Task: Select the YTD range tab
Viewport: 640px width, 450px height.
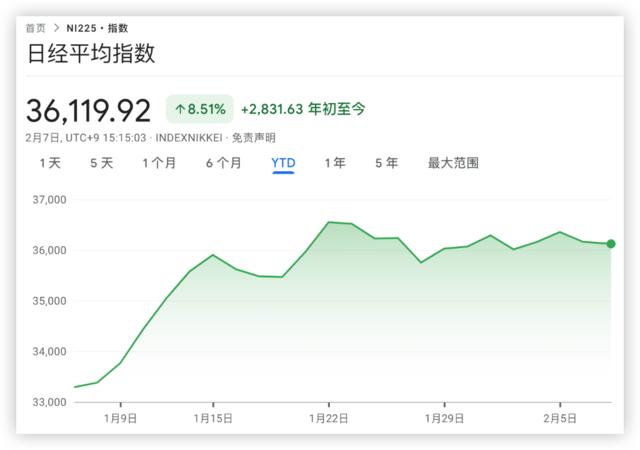Action: tap(283, 163)
